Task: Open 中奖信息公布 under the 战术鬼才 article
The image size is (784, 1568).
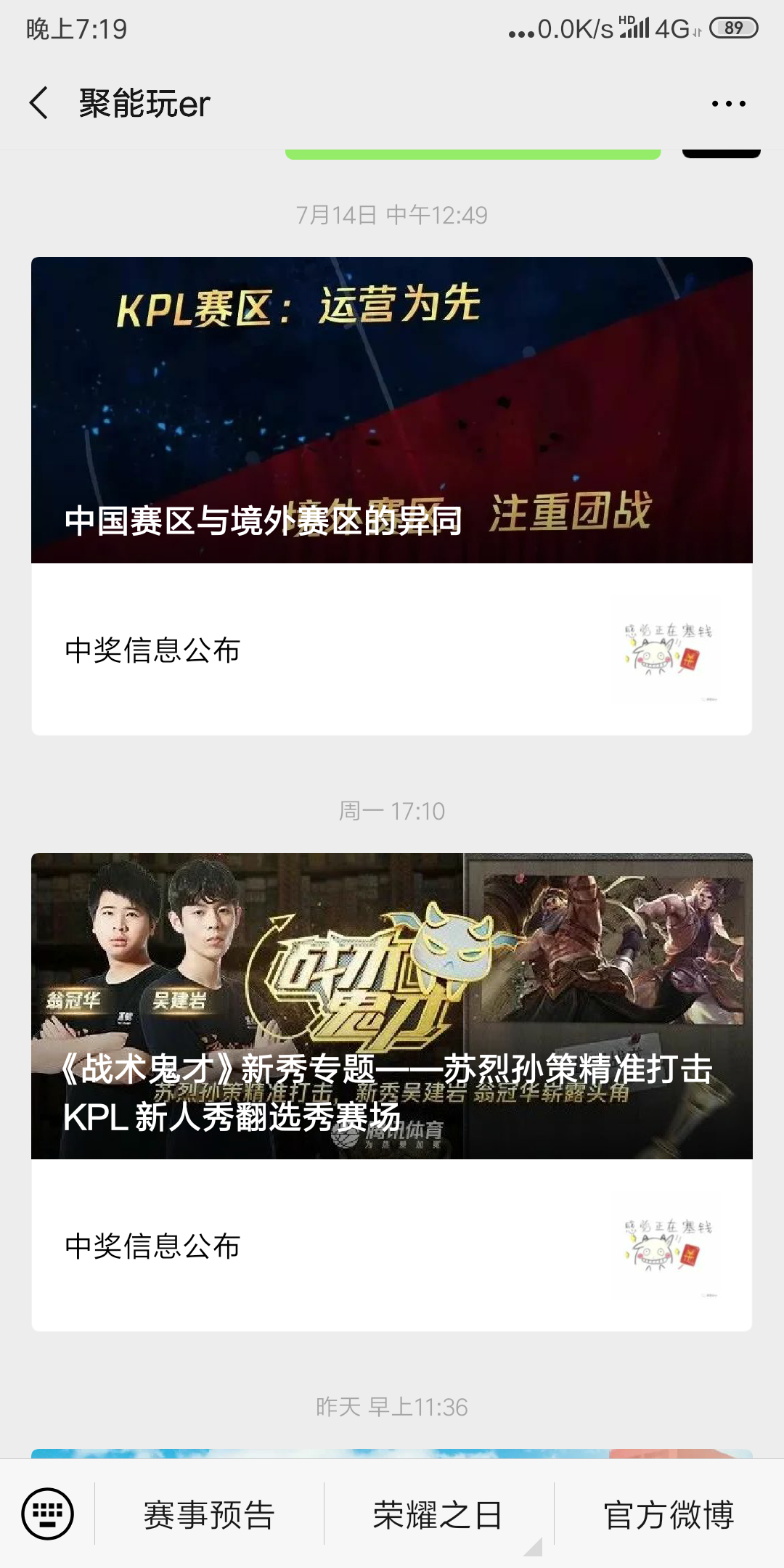Action: tap(391, 1246)
